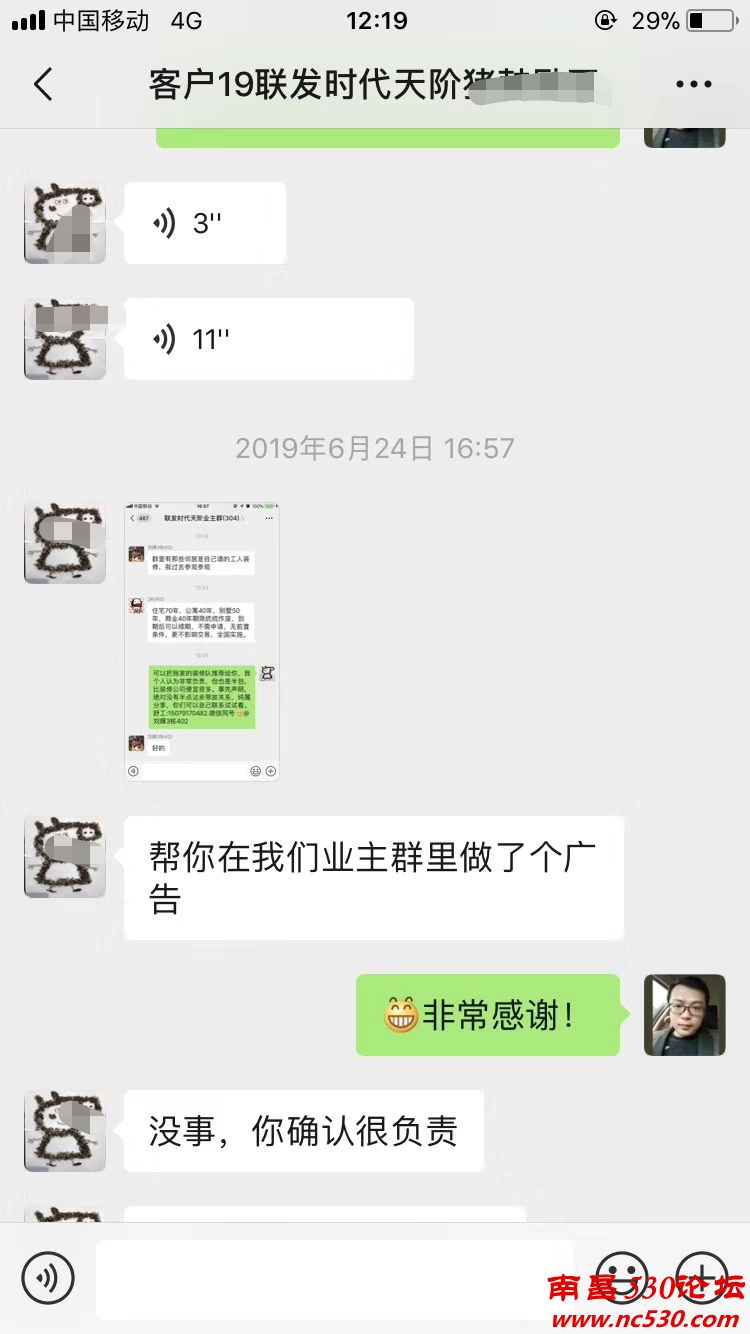Open the plus attachments menu
The image size is (750, 1334).
pos(702,1277)
